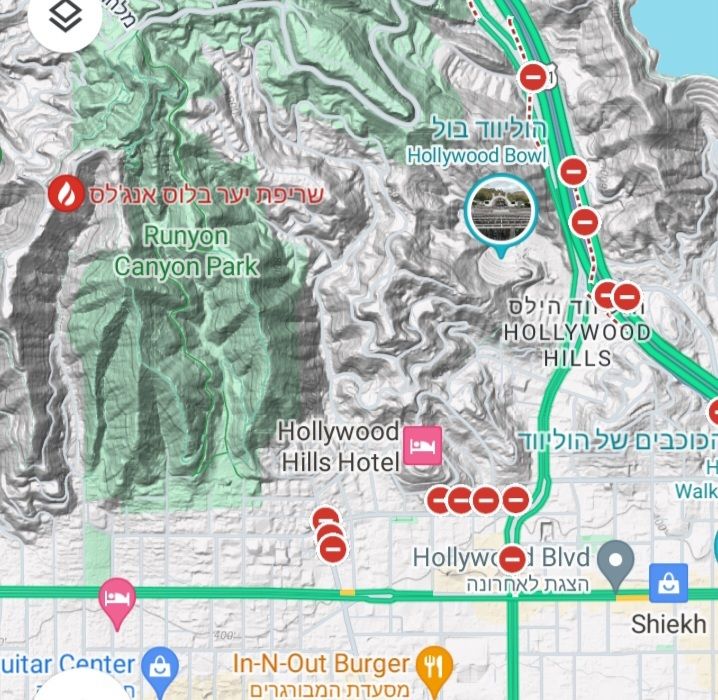Tap the road closure sign on Hollywood Blvd

coord(513,557)
